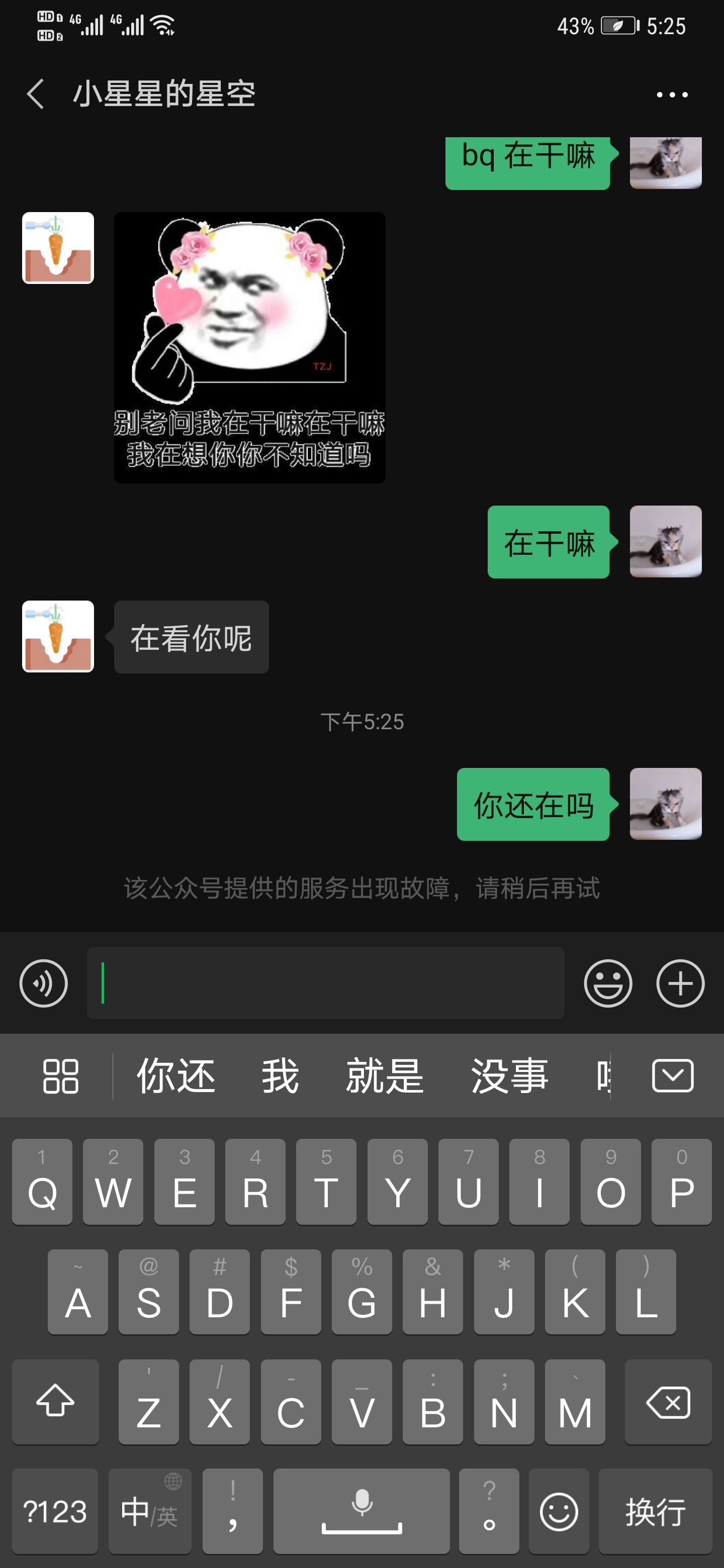
Task: Insert the suggested word 就是
Action: (384, 1075)
